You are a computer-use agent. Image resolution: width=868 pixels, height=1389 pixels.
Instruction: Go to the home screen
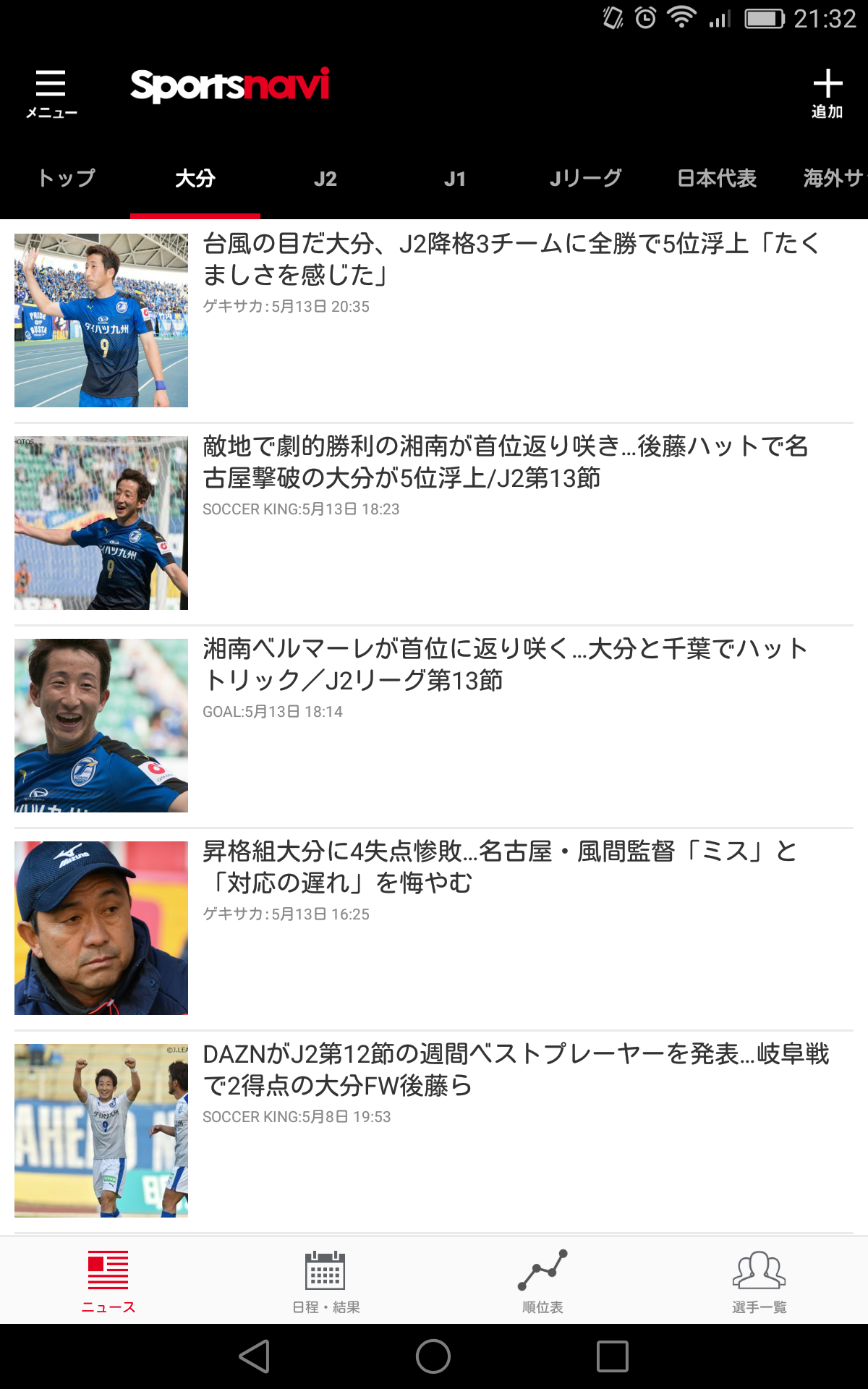pyautogui.click(x=433, y=1356)
